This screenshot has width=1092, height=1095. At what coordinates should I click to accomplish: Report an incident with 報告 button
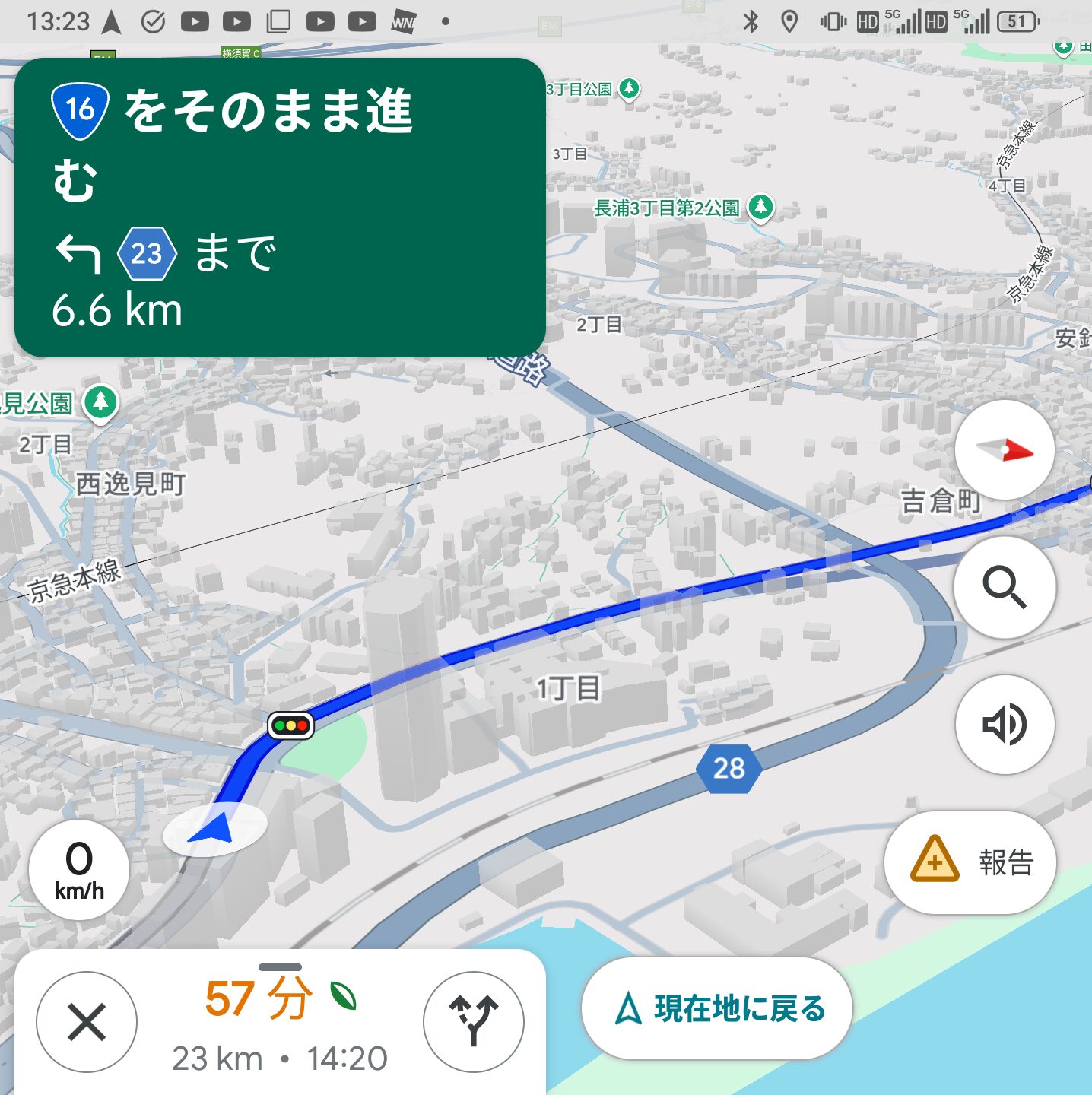[970, 862]
